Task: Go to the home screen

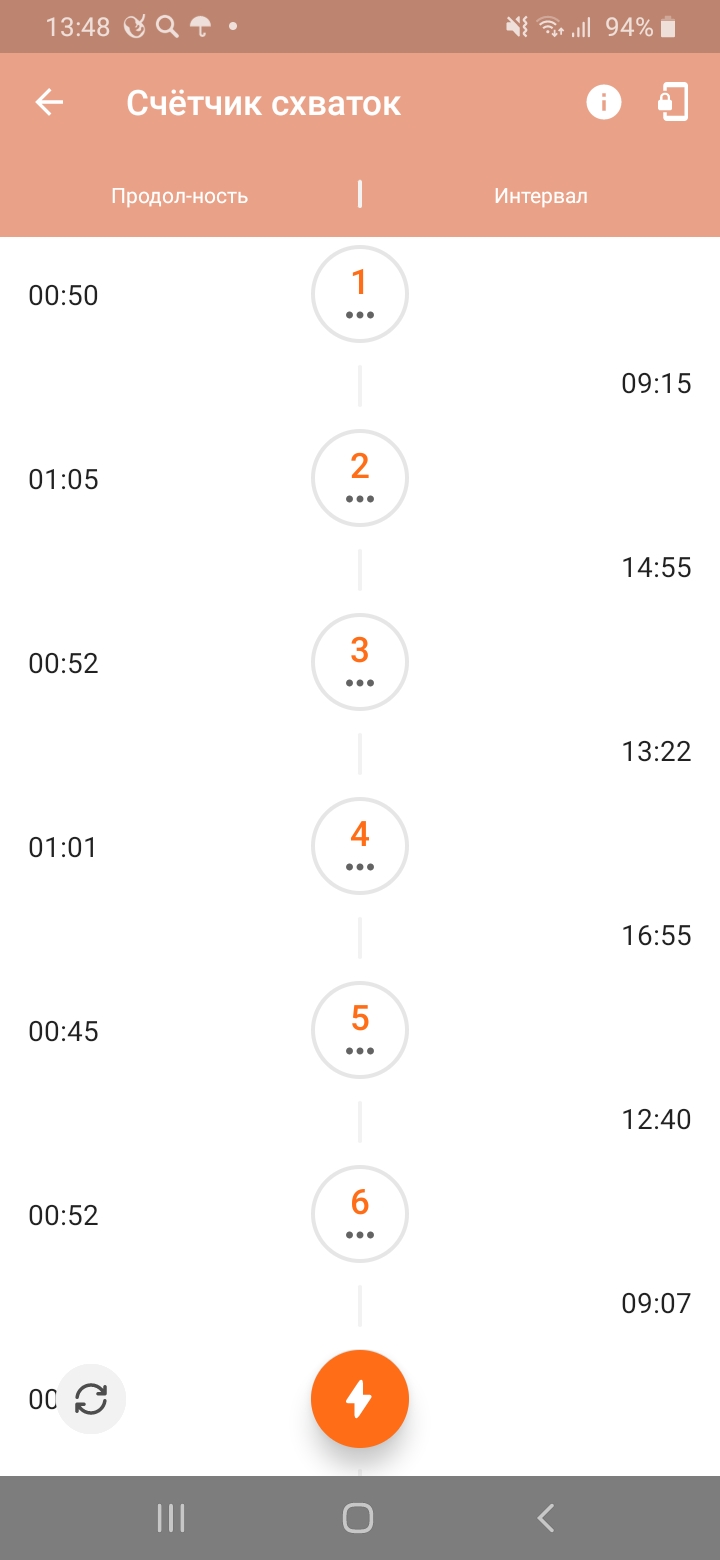Action: (x=358, y=1518)
